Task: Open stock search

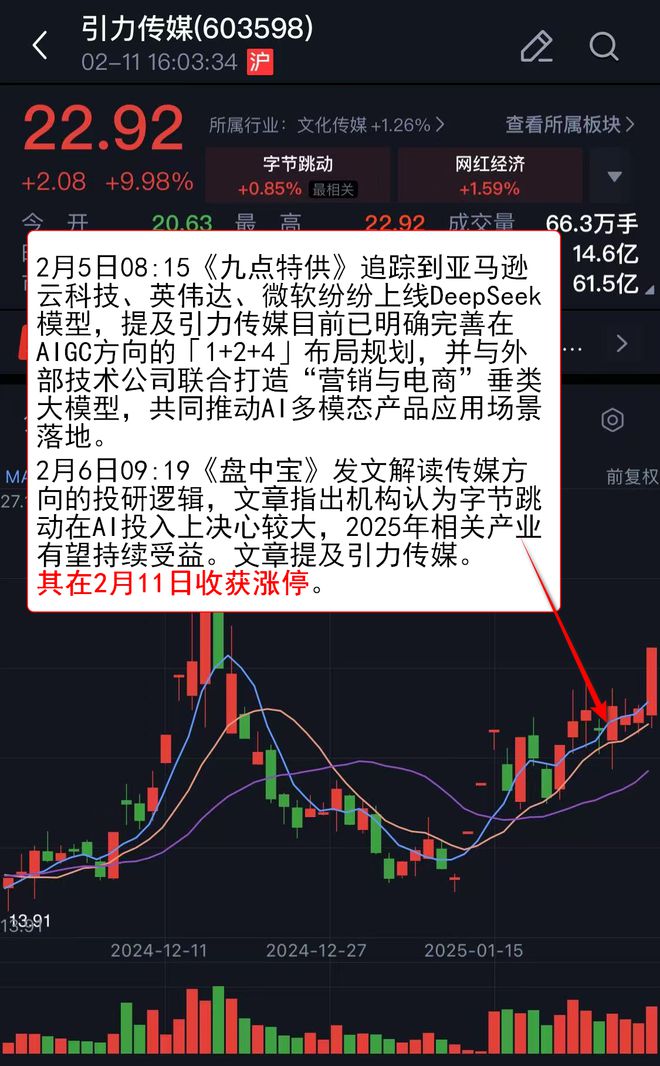Action: click(604, 46)
